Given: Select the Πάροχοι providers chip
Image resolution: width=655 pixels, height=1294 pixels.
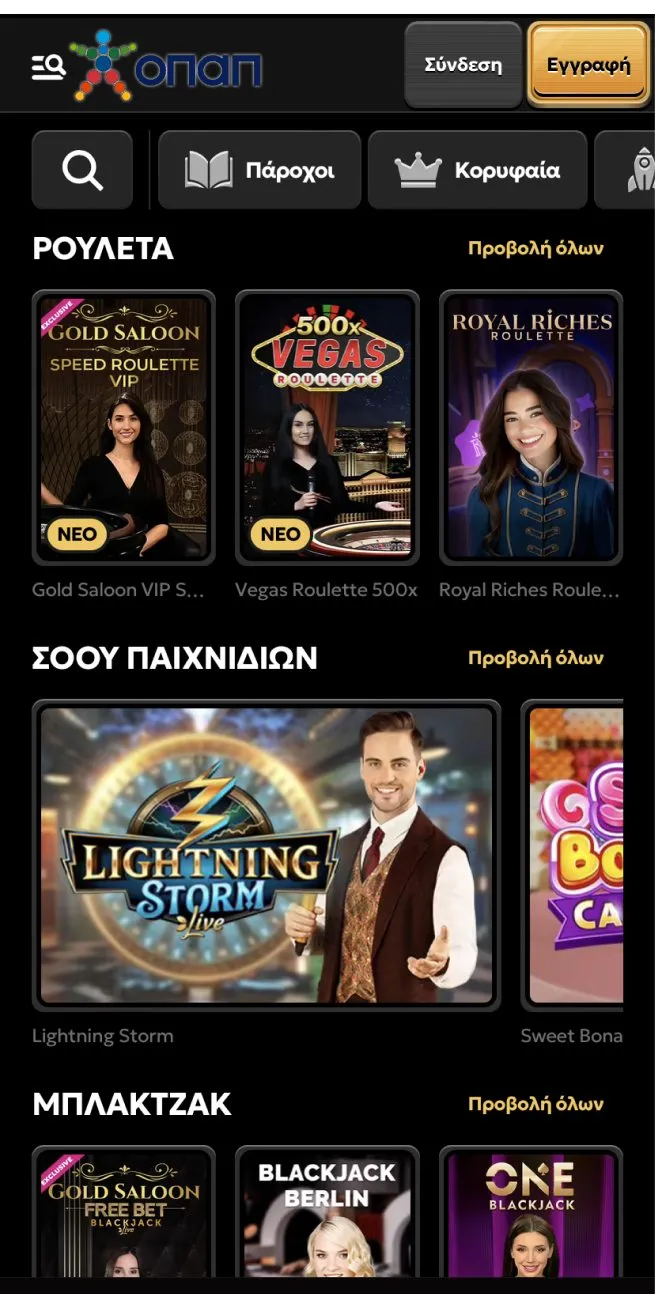Looking at the screenshot, I should point(259,170).
